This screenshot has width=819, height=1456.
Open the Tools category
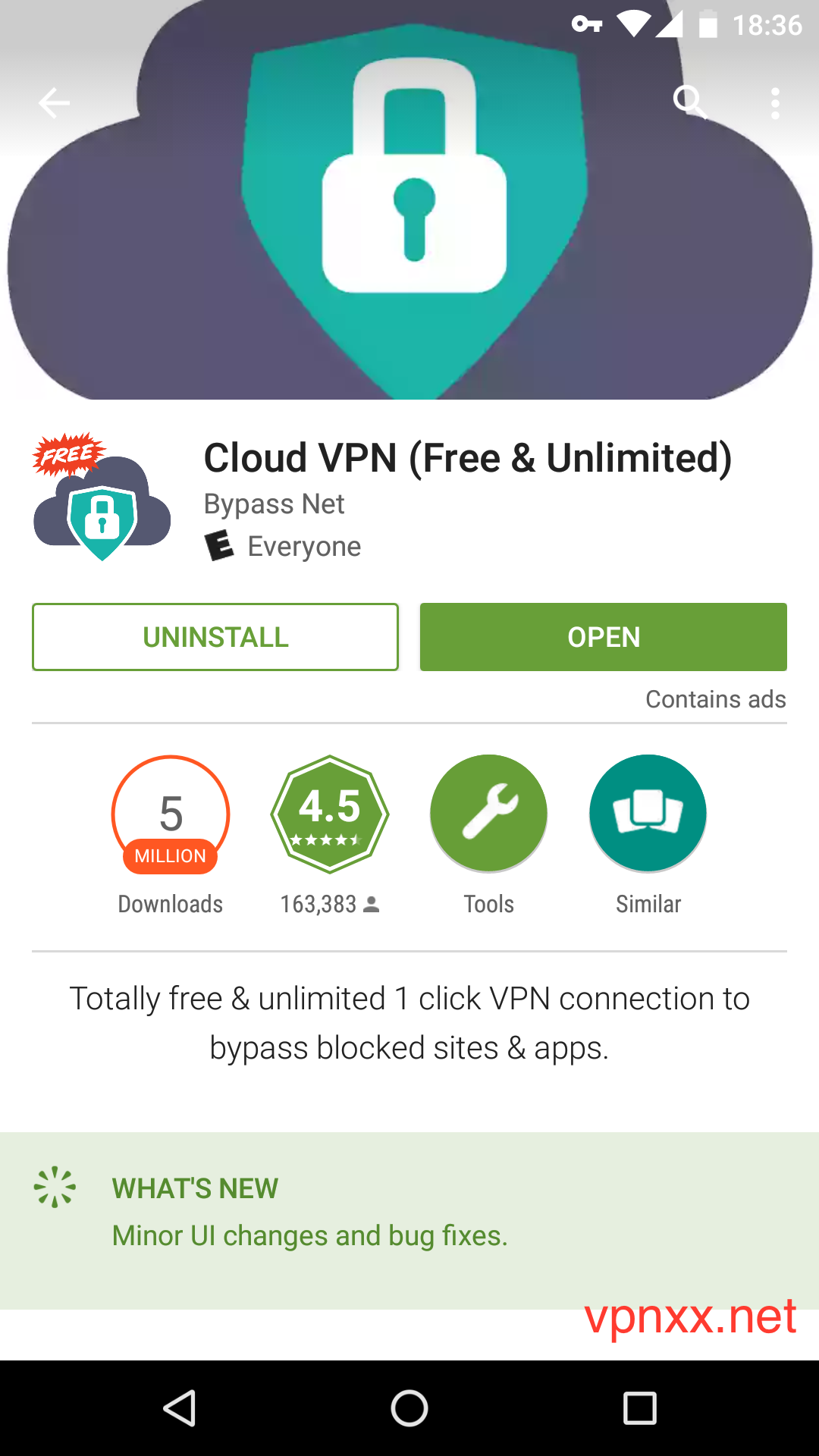tap(488, 814)
